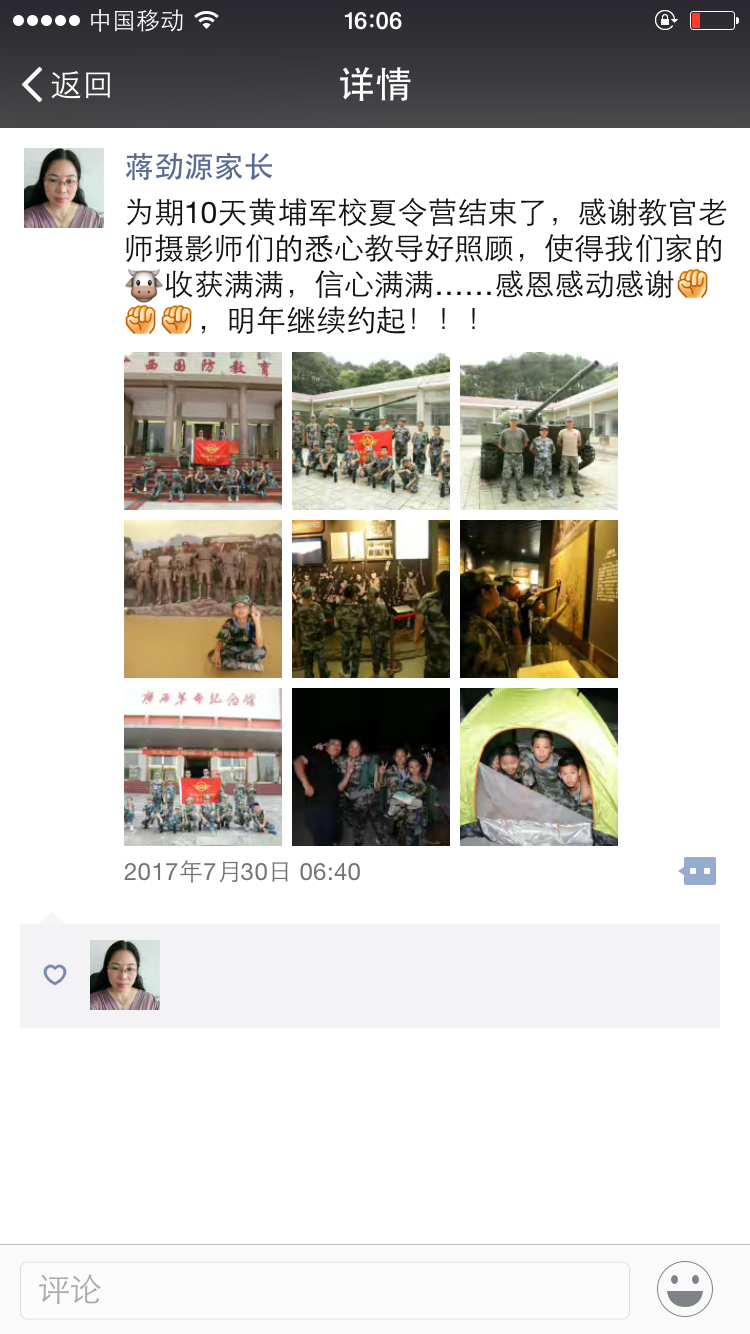750x1334 pixels.
Task: Open the memorial hall entrance group photo
Action: (203, 767)
